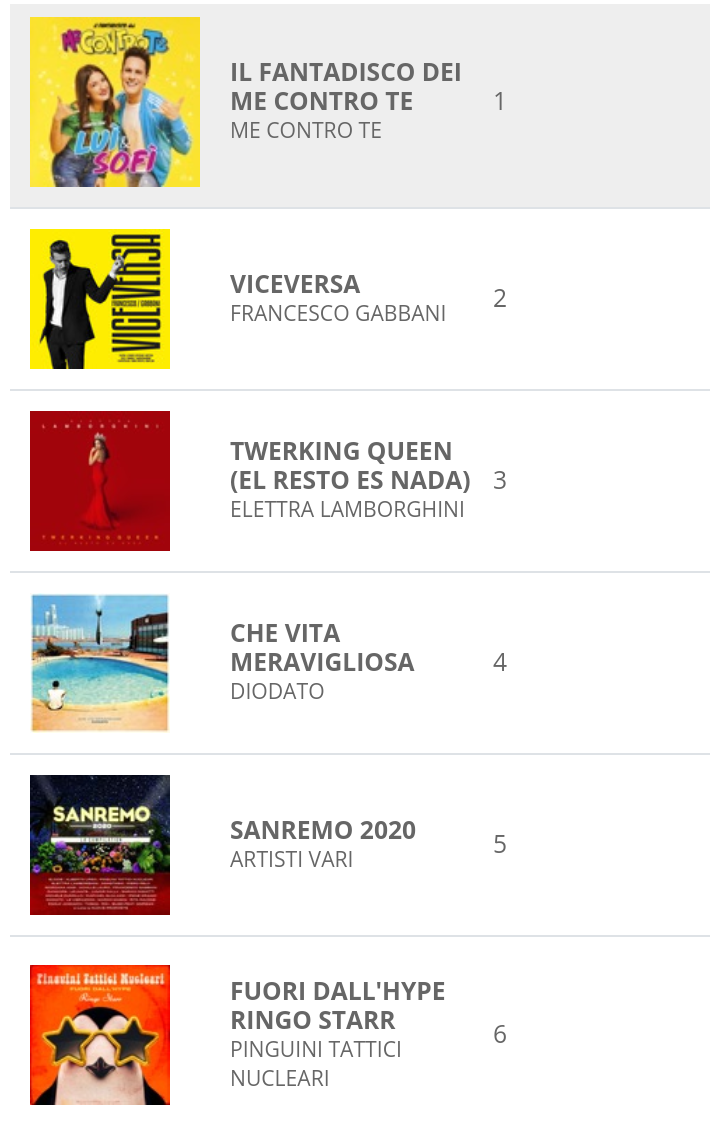Select Twerking Queen by Elettra Lamborghini

pyautogui.click(x=350, y=465)
